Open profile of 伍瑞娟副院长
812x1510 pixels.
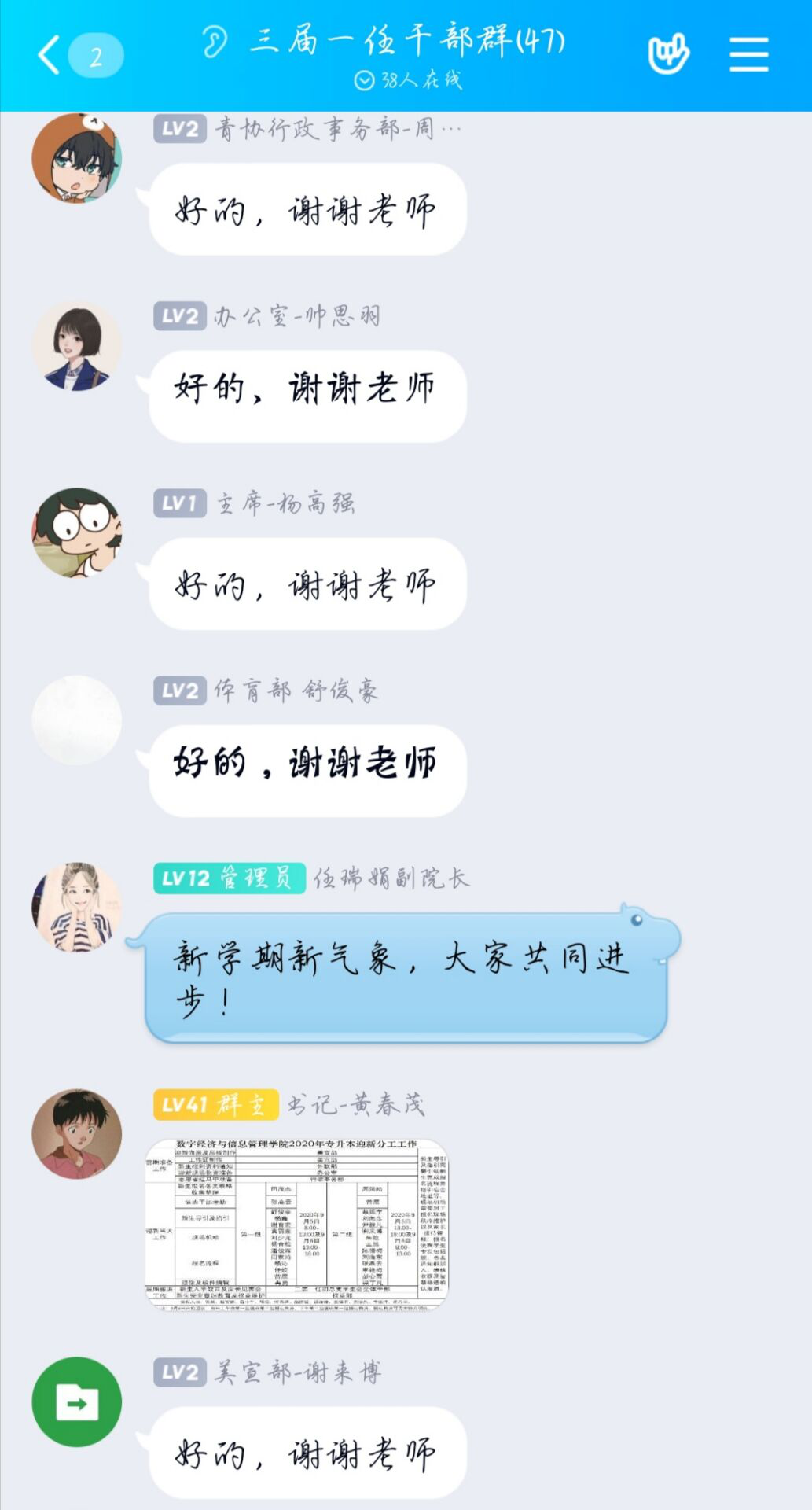click(x=76, y=906)
